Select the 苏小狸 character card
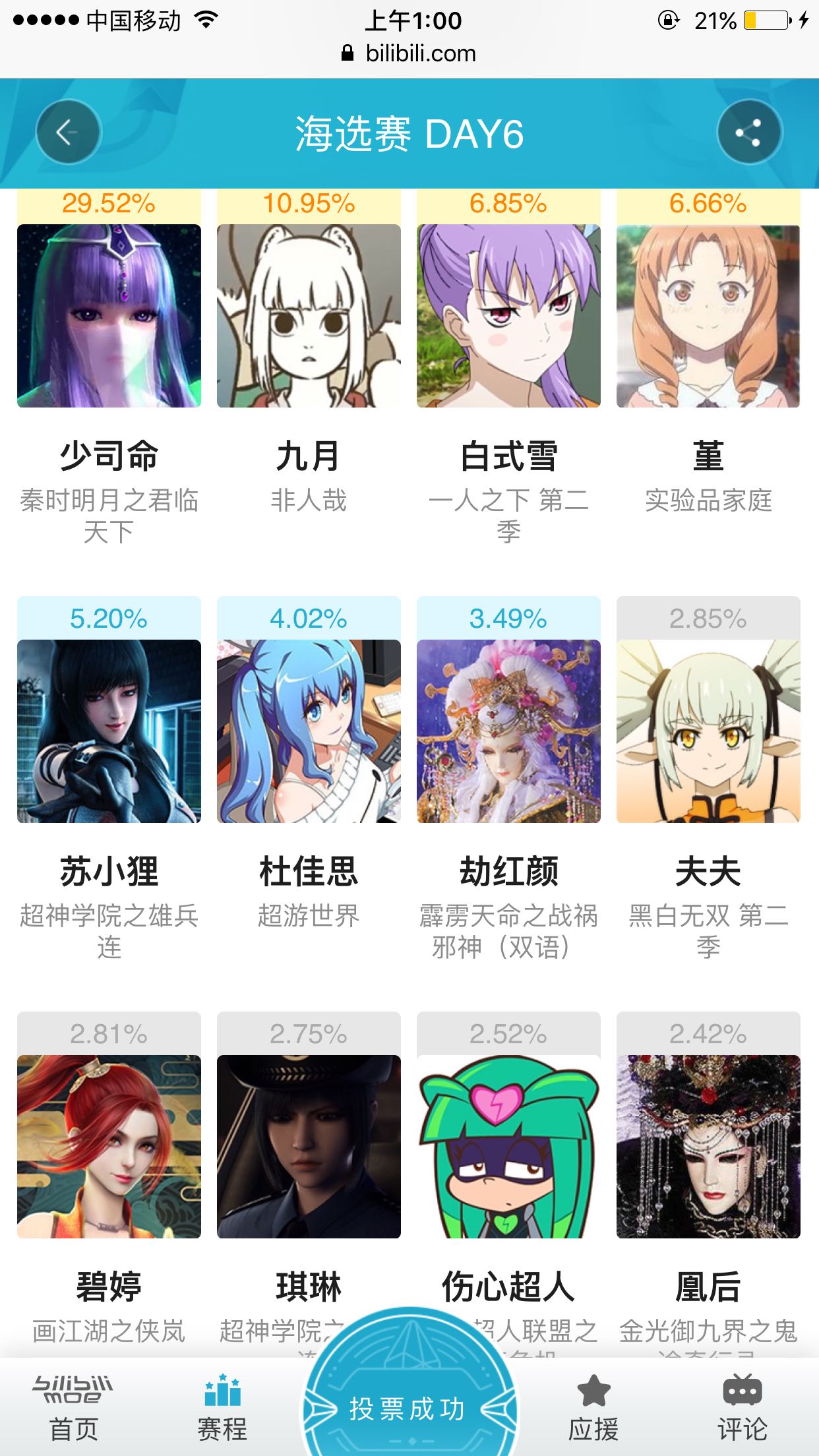 tap(109, 731)
